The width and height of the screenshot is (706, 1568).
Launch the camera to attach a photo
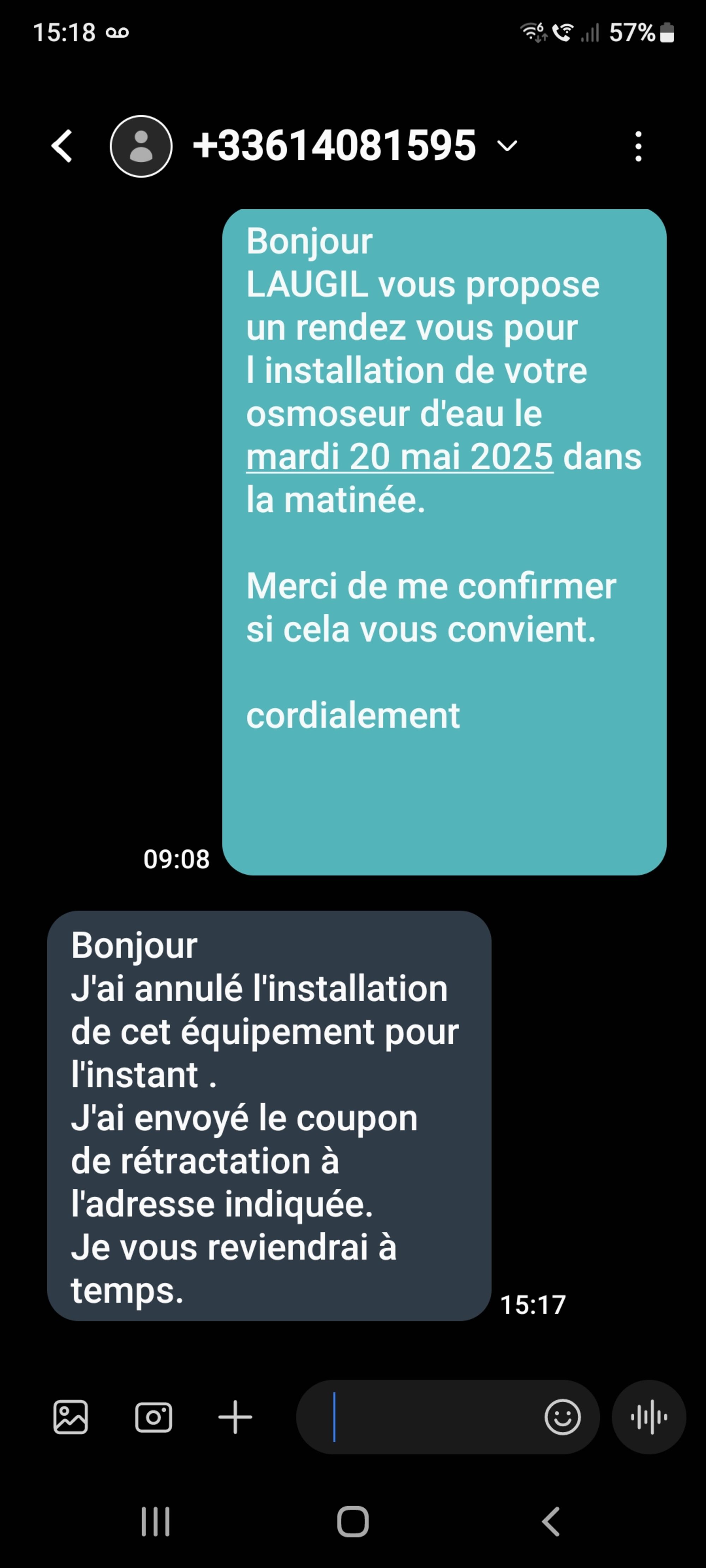[154, 1417]
